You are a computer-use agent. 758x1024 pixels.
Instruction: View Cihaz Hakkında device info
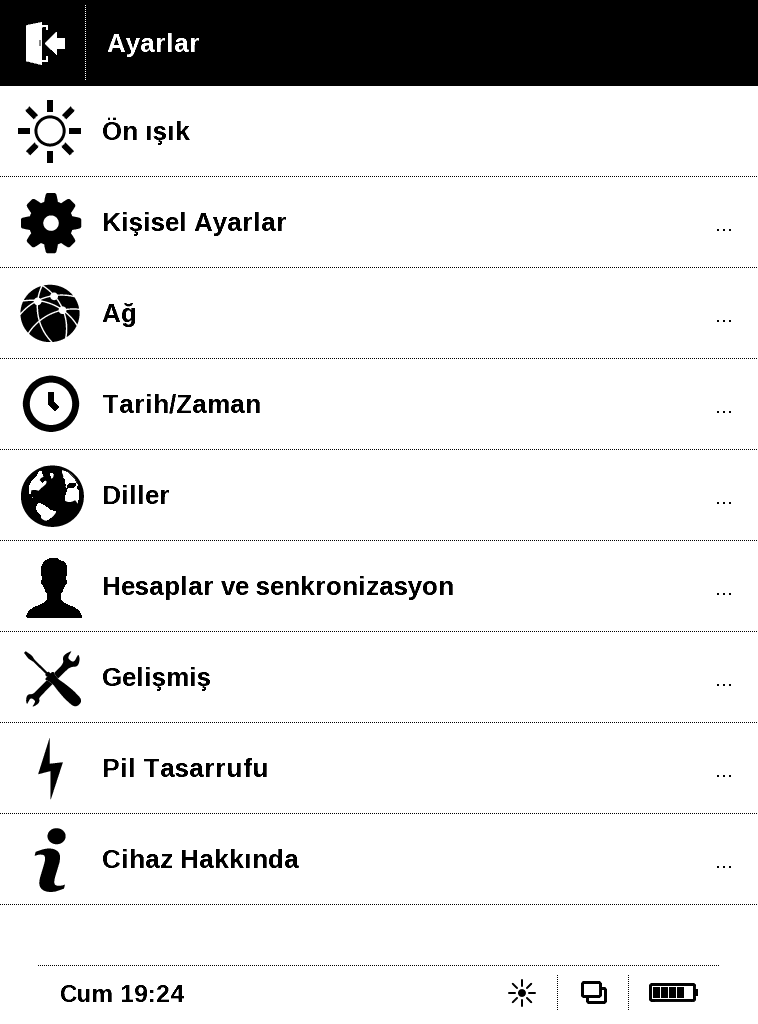tap(200, 859)
